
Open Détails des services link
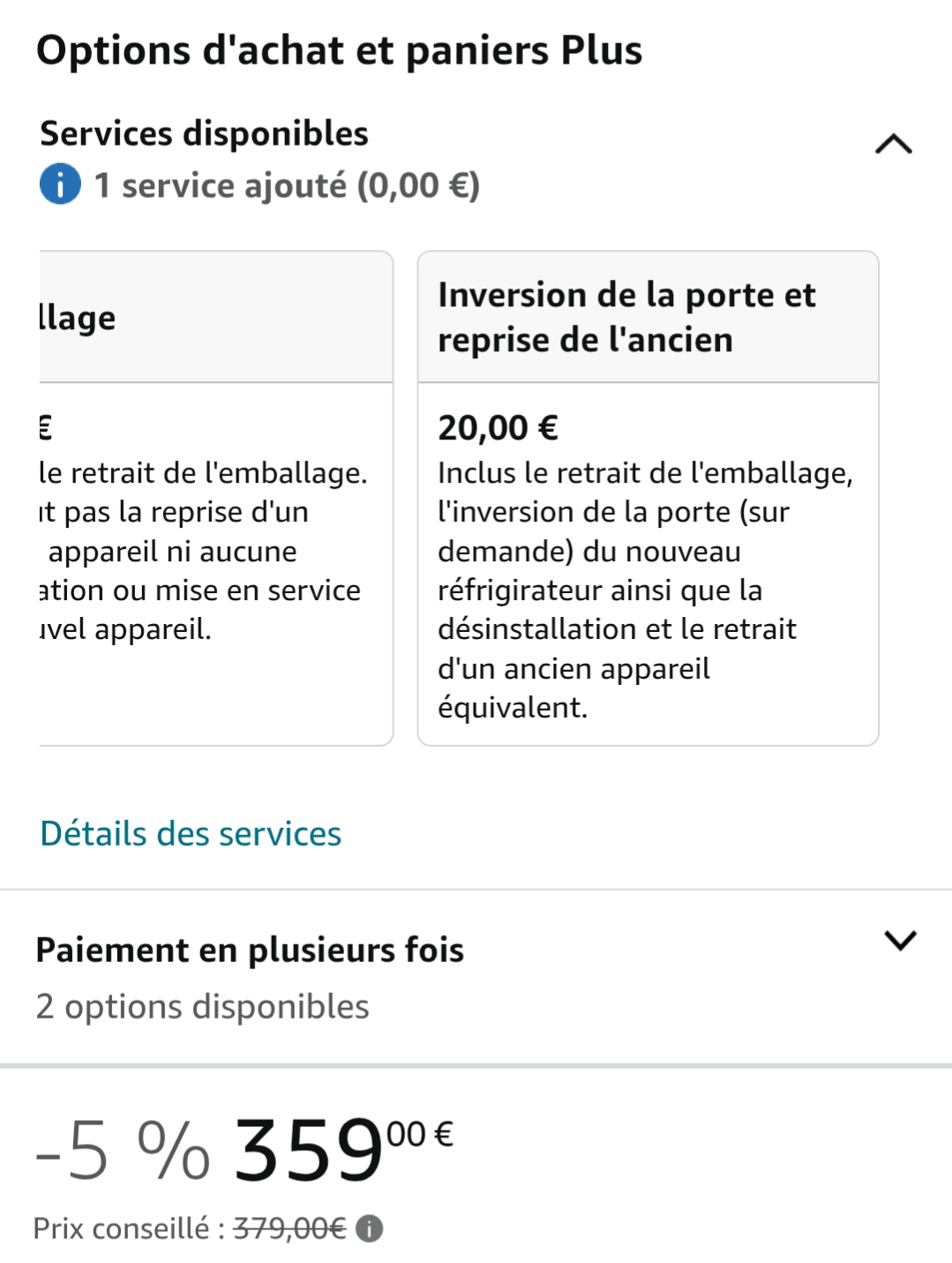[x=191, y=833]
